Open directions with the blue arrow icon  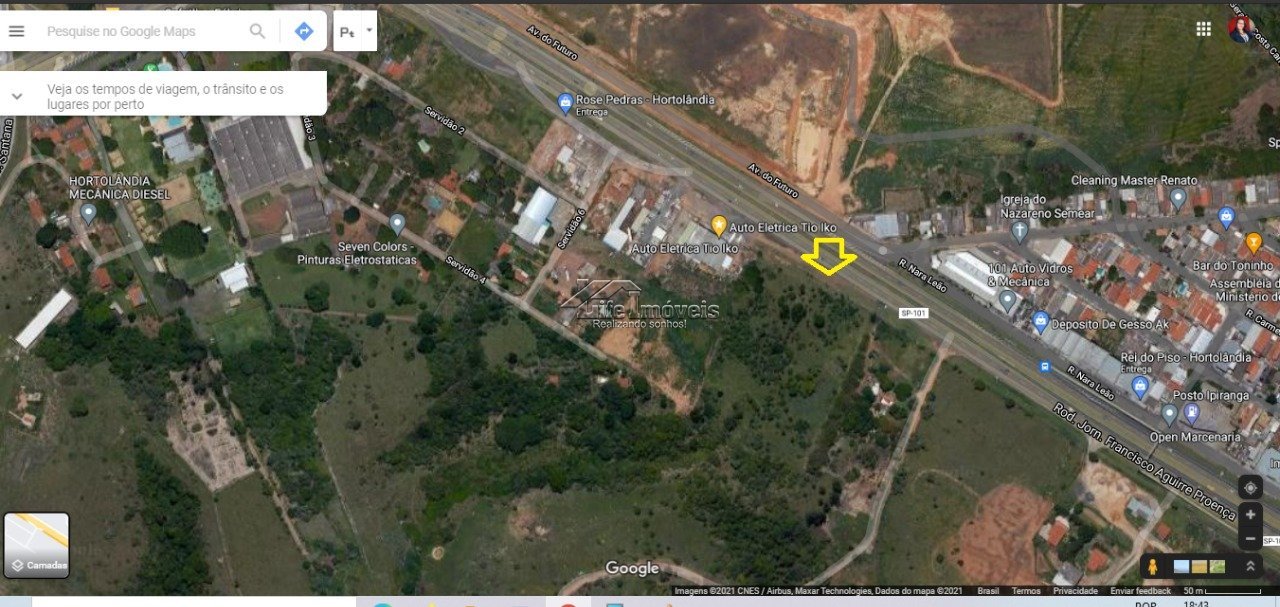point(304,31)
